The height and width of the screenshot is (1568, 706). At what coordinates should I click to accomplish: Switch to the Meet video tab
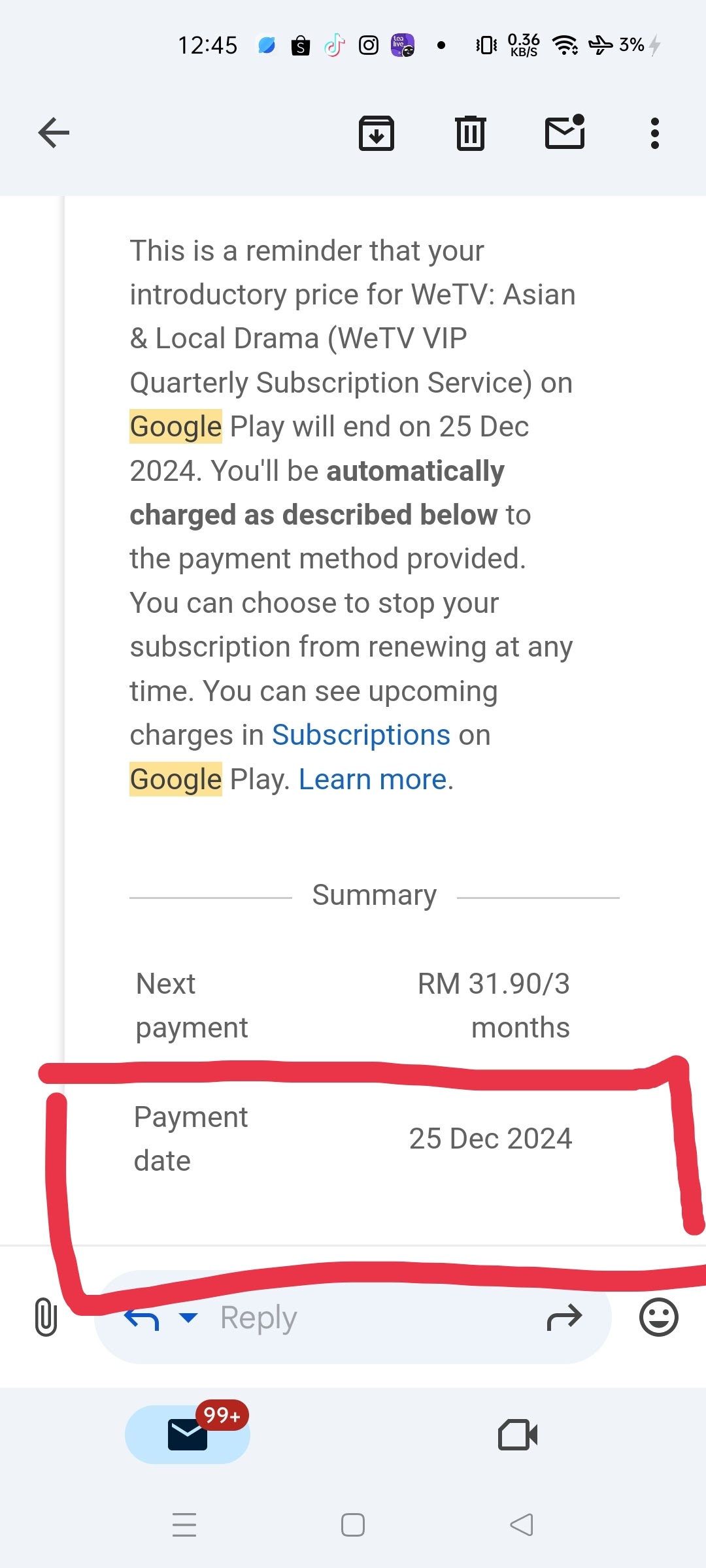click(x=518, y=1434)
